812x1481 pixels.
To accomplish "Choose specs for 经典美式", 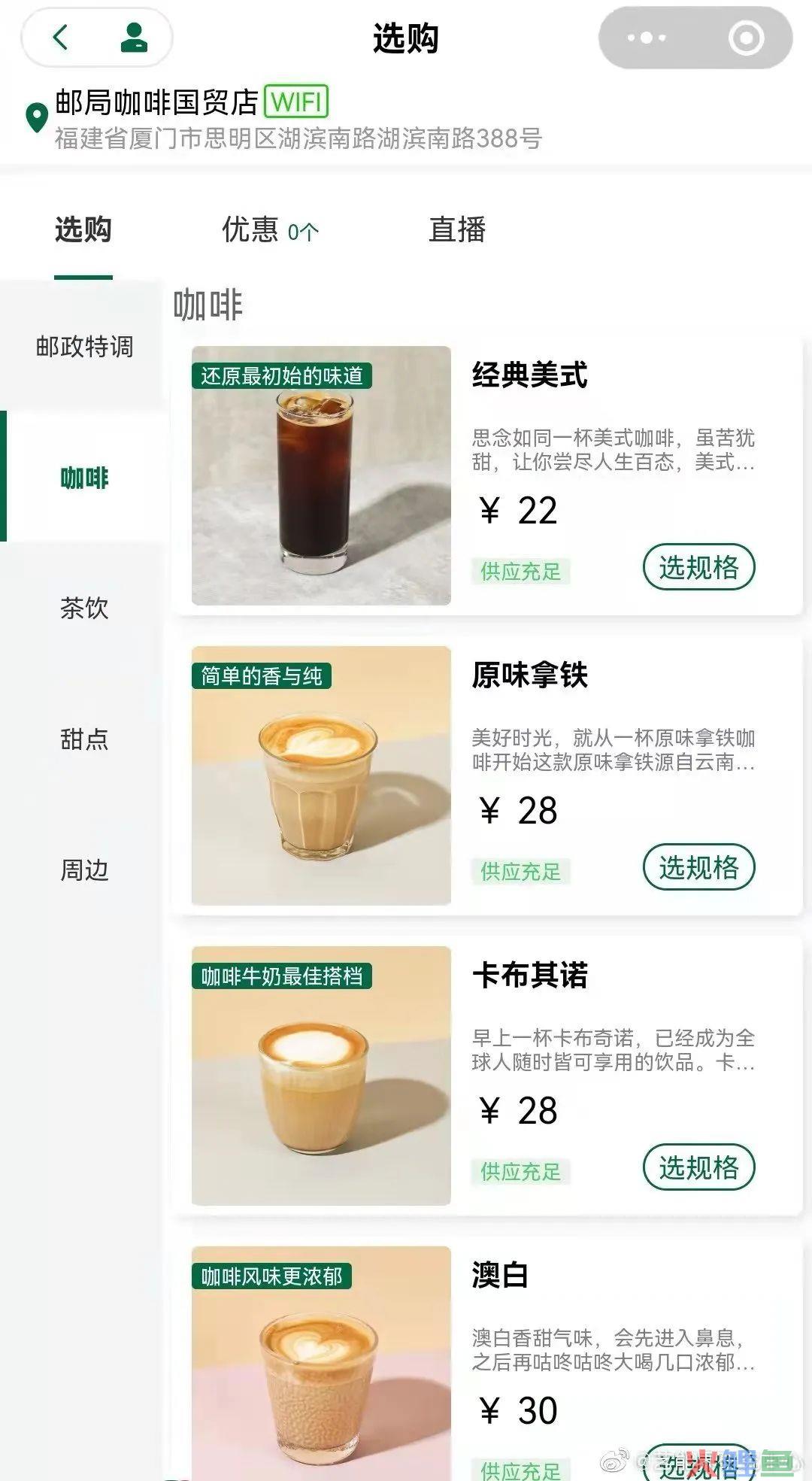I will pos(698,567).
